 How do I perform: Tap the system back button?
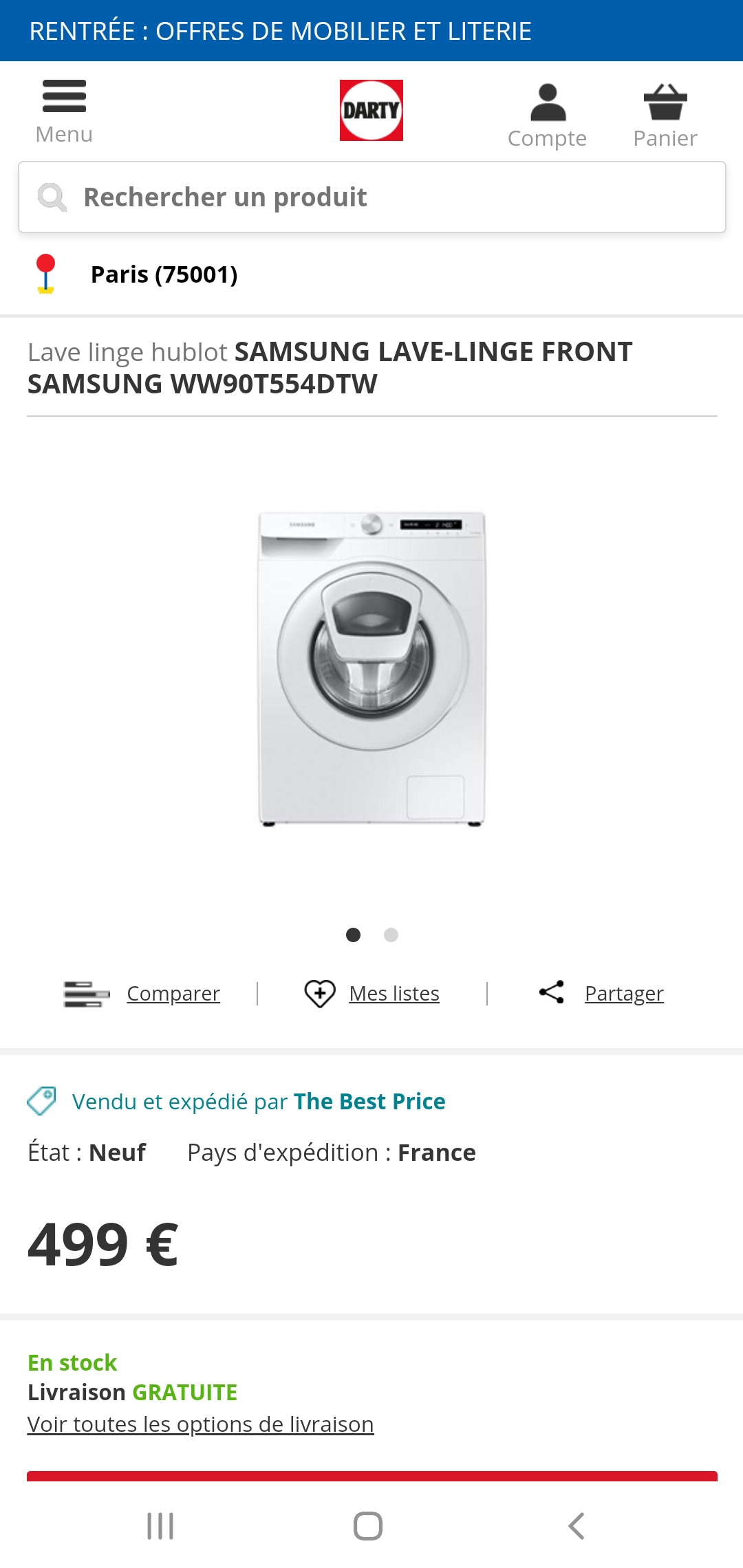click(577, 1526)
